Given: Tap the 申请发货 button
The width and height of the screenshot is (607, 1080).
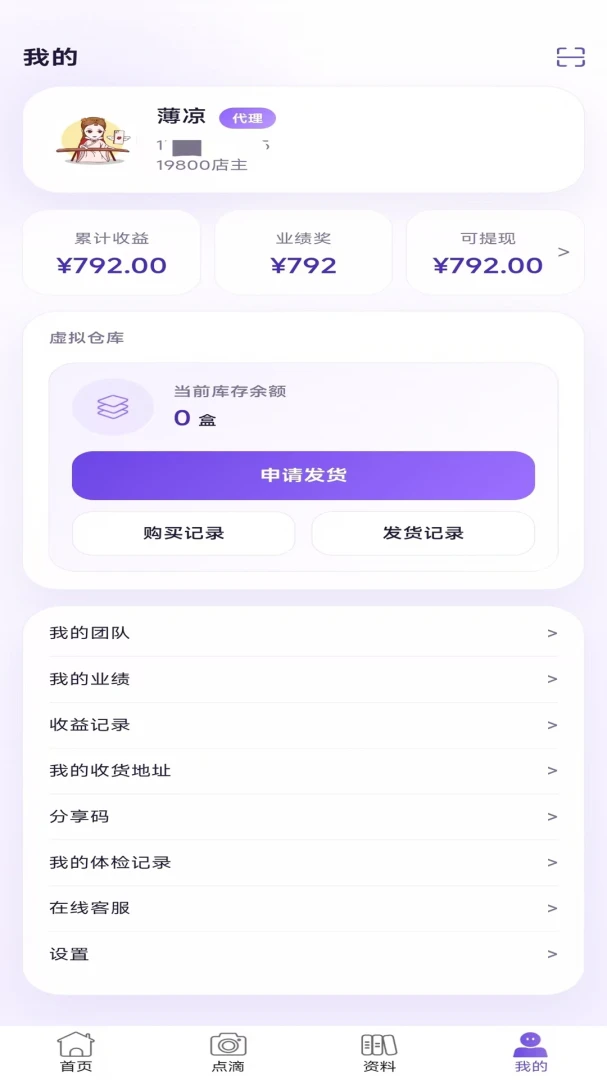Looking at the screenshot, I should pos(303,475).
